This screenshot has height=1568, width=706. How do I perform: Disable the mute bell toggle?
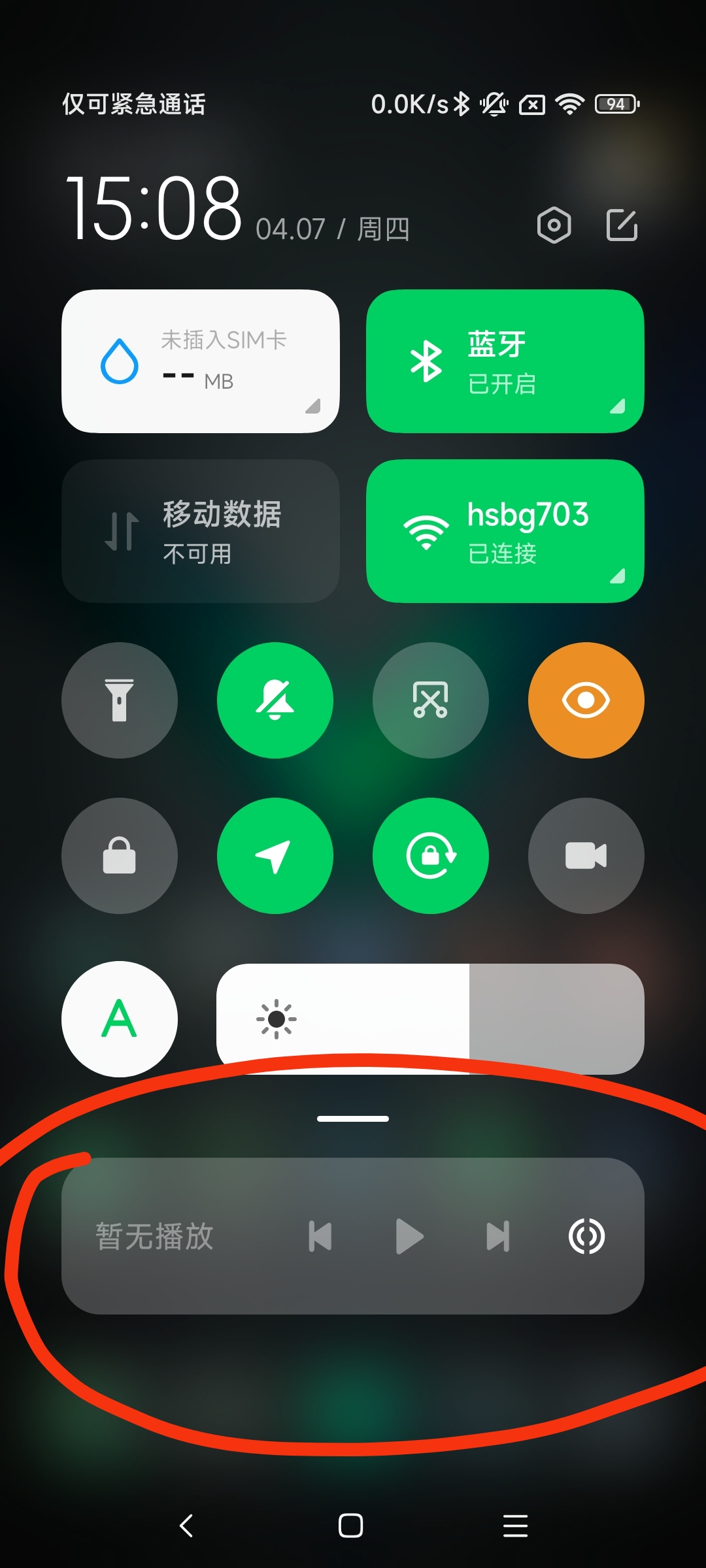pyautogui.click(x=275, y=700)
